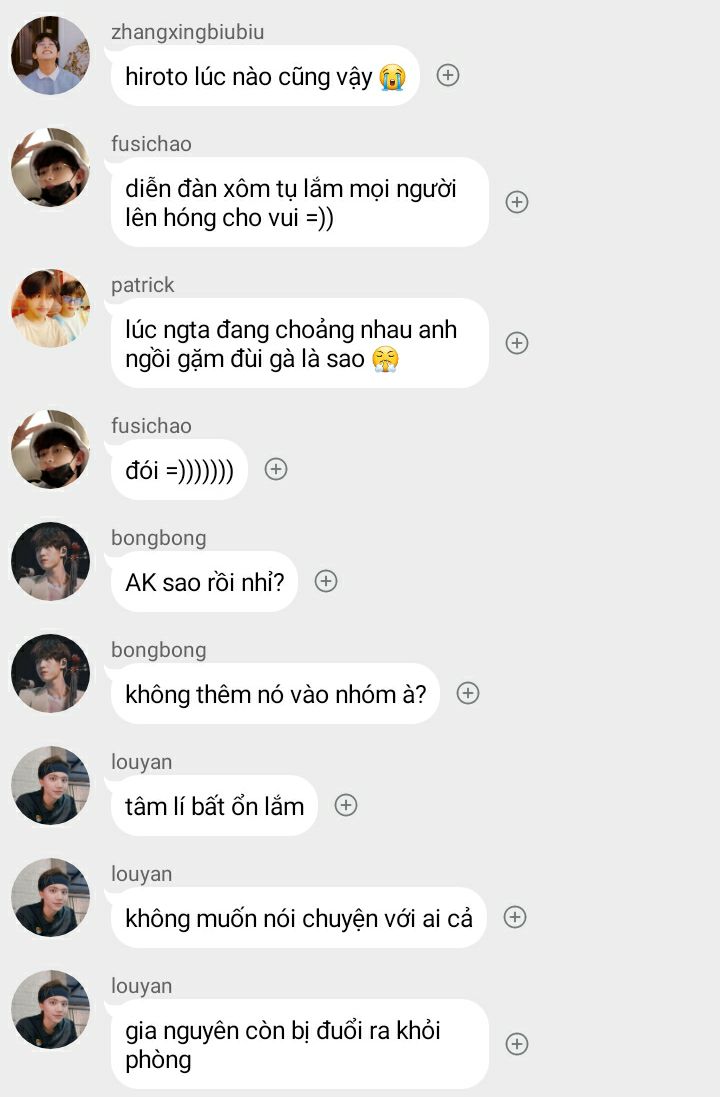Open louyan's avatar beside "tâm lí bất ổn lắm"

tap(50, 786)
